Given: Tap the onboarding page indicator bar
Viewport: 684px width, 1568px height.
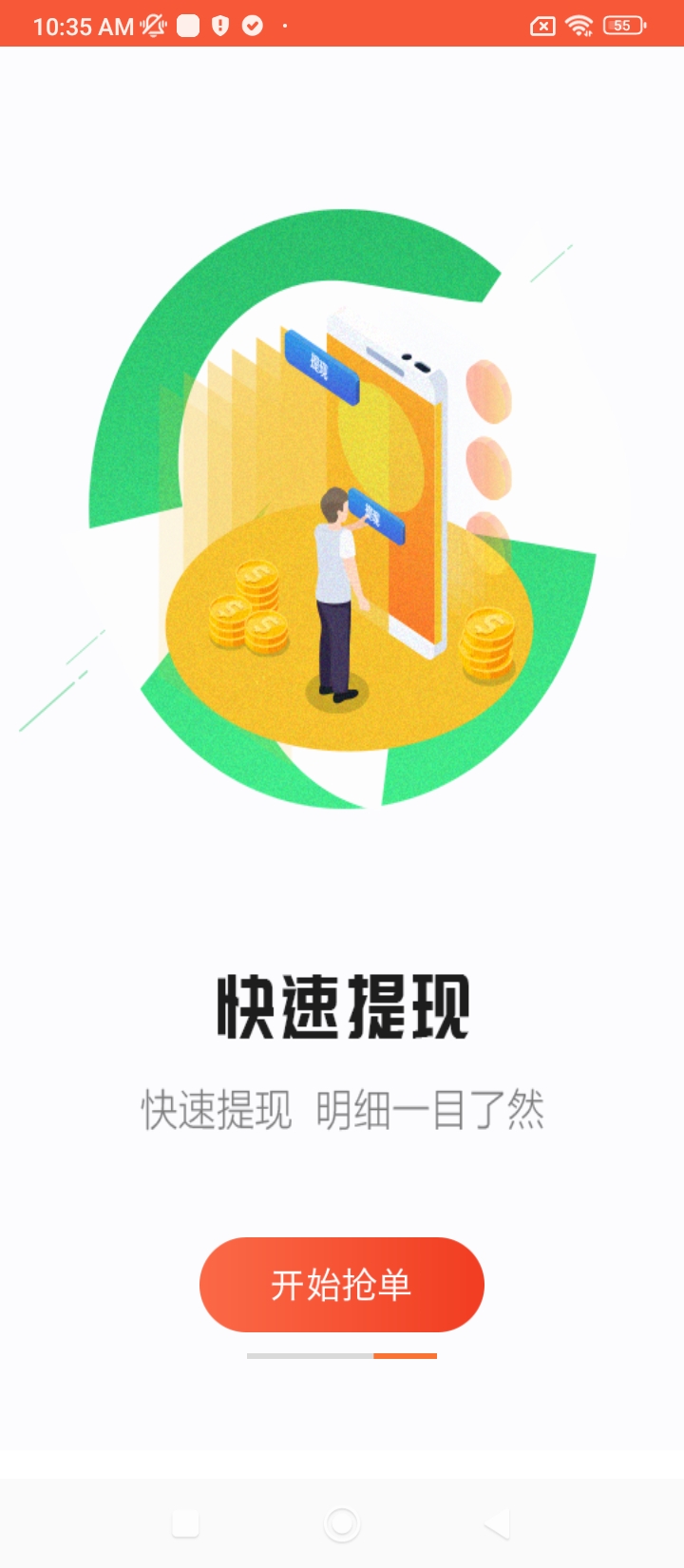Looking at the screenshot, I should pos(342,1356).
